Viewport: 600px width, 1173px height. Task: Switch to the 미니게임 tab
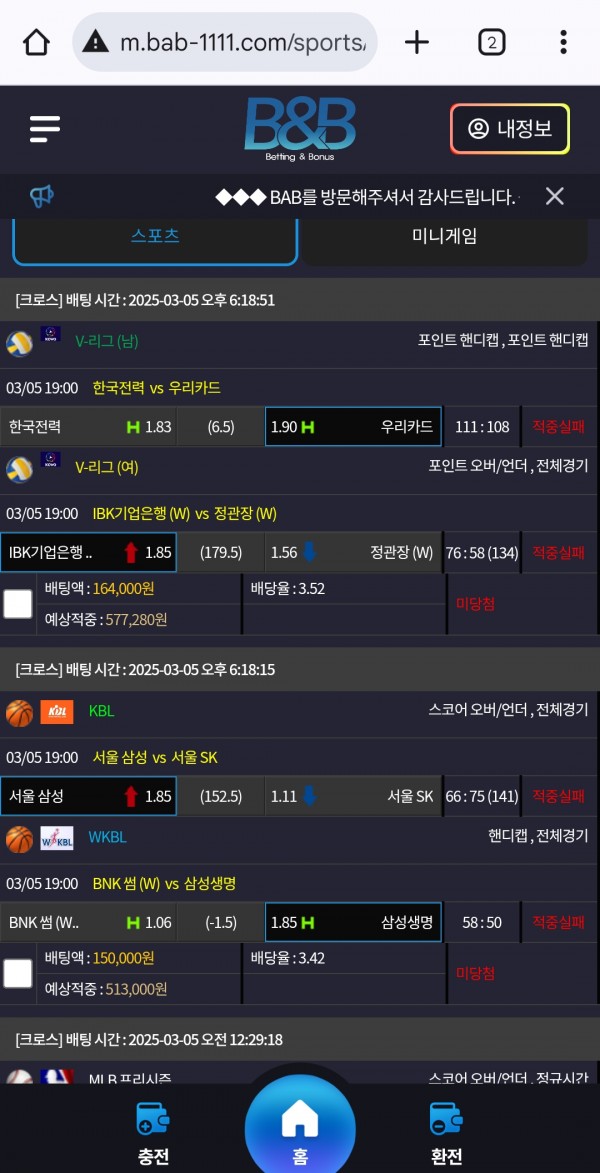[x=445, y=238]
